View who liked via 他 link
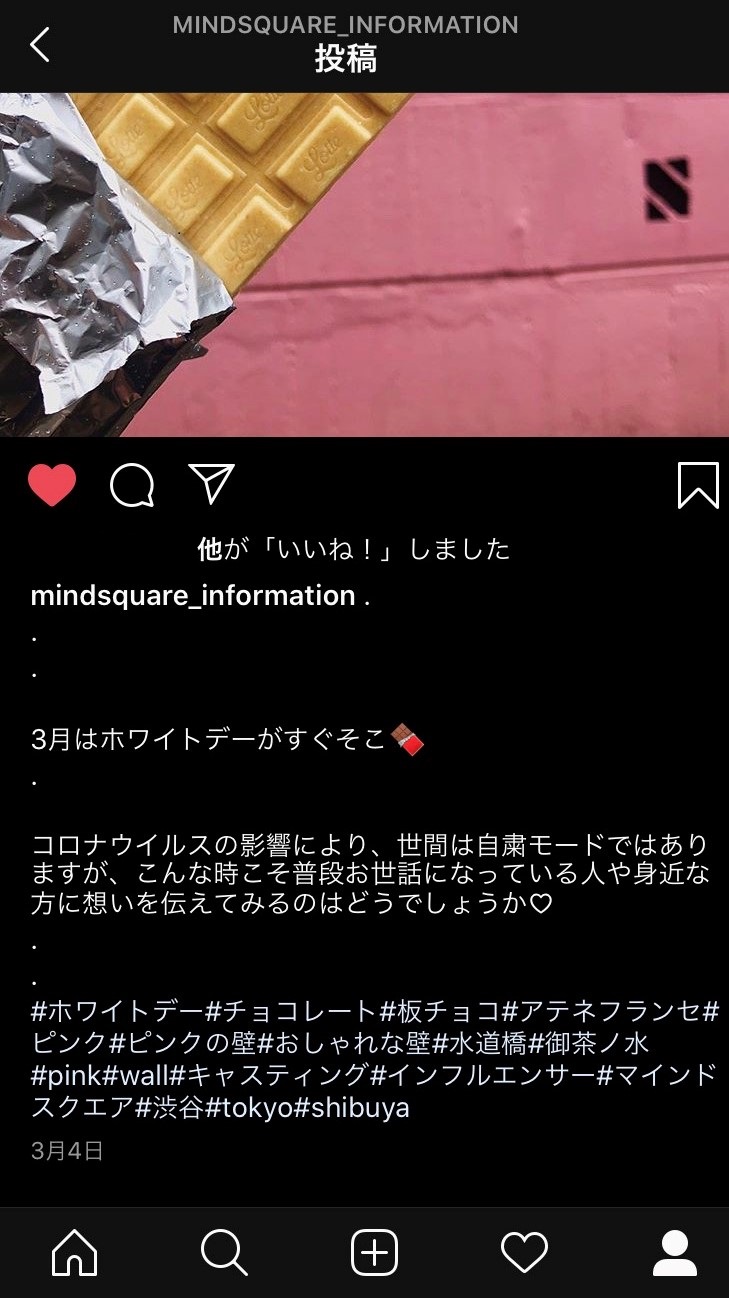 click(209, 549)
